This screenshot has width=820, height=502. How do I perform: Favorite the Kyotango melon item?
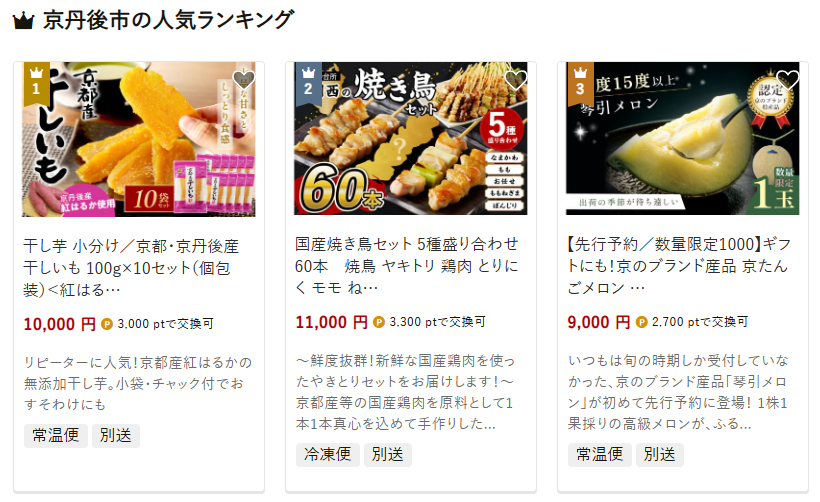(x=787, y=80)
